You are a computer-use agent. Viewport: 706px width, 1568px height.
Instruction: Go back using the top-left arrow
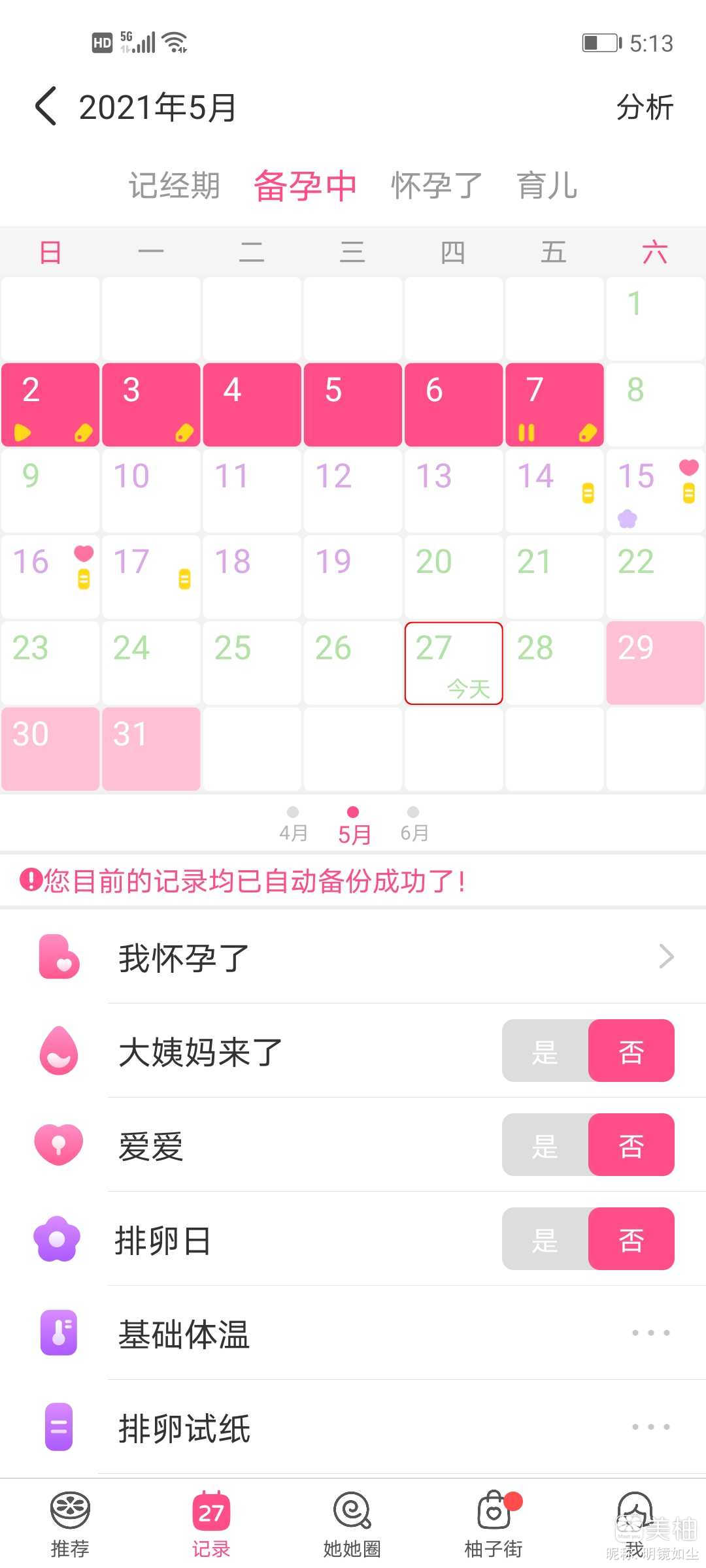(46, 106)
